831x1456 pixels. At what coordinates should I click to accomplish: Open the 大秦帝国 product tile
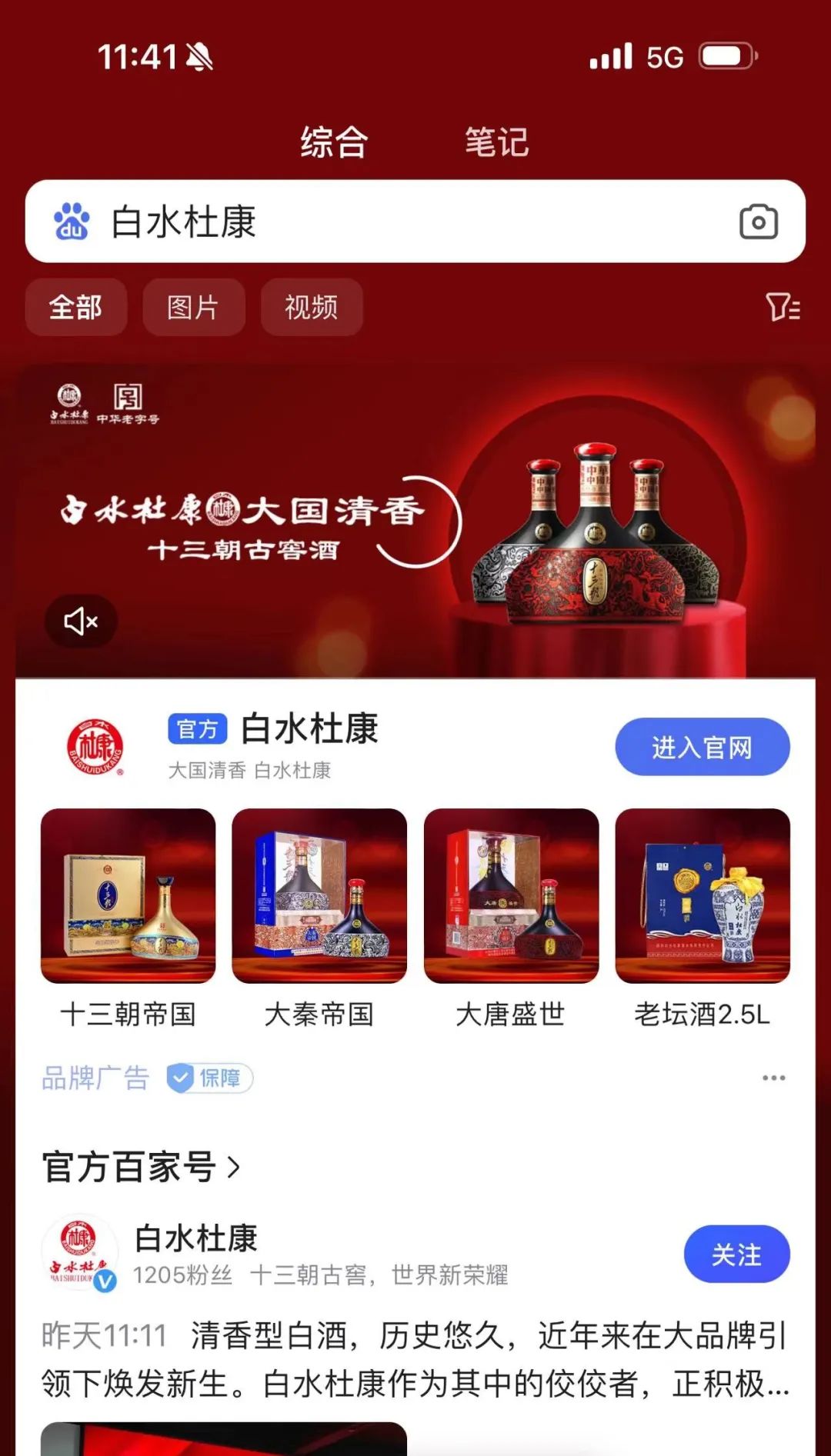pos(319,915)
